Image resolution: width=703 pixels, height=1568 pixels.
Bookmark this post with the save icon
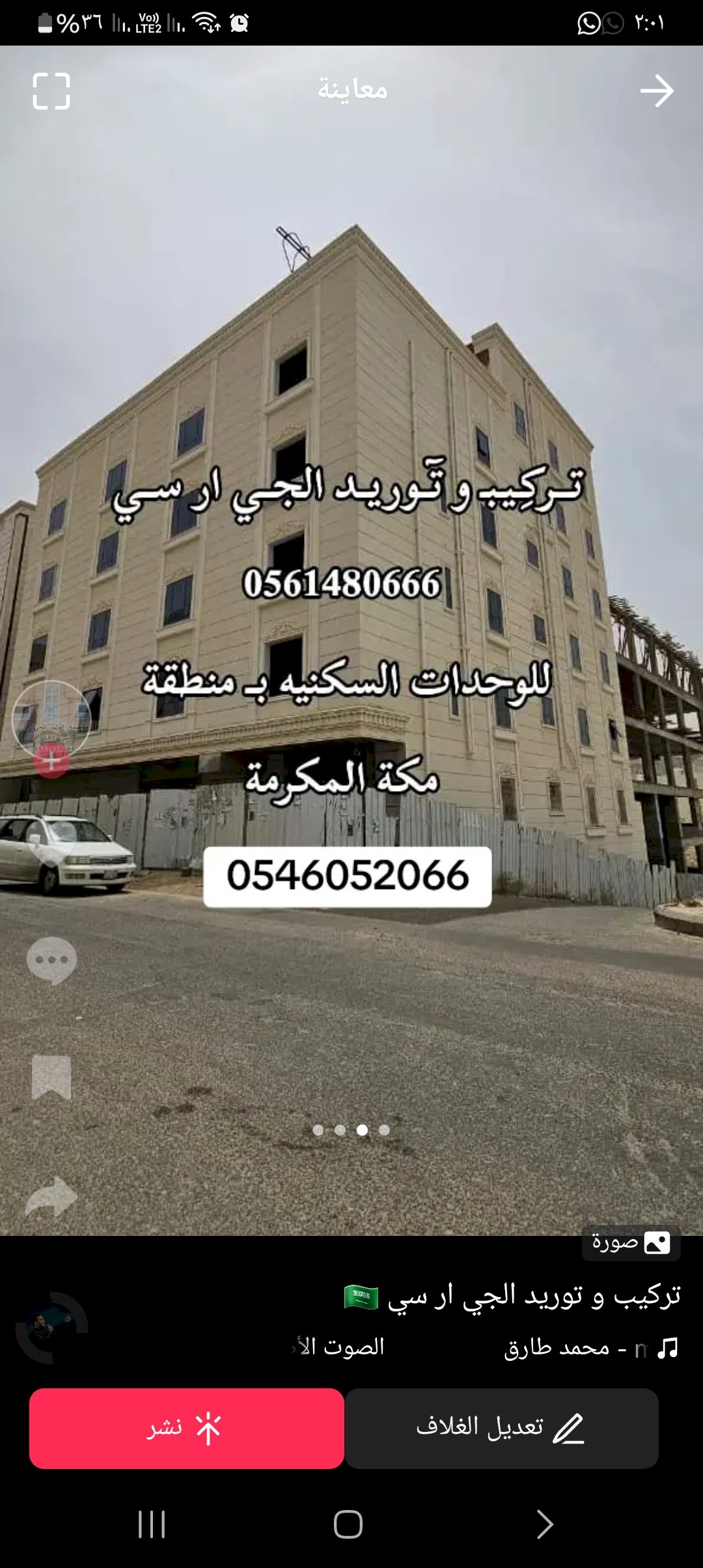(51, 1077)
